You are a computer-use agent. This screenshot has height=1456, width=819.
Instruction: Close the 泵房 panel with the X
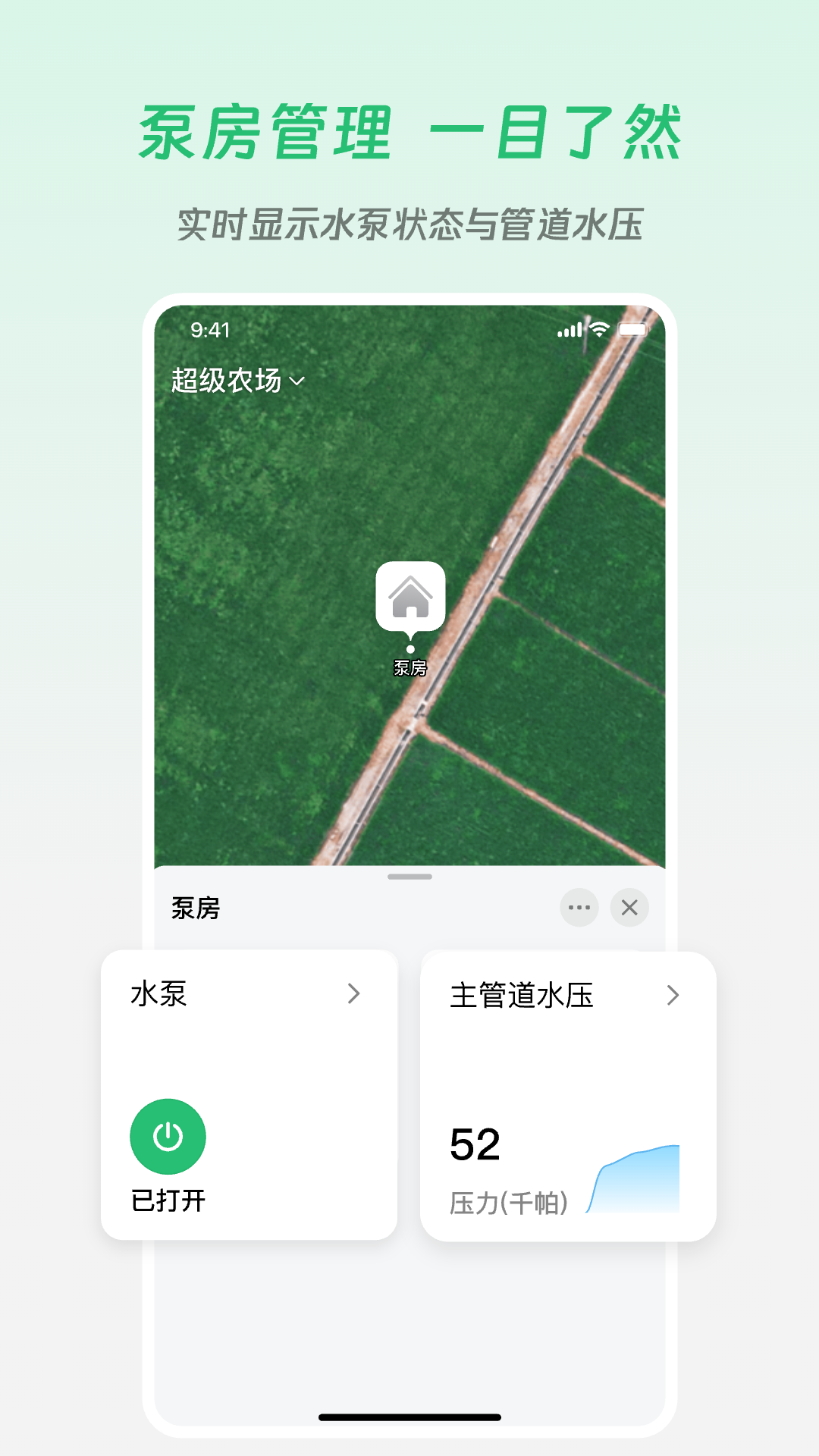[629, 908]
